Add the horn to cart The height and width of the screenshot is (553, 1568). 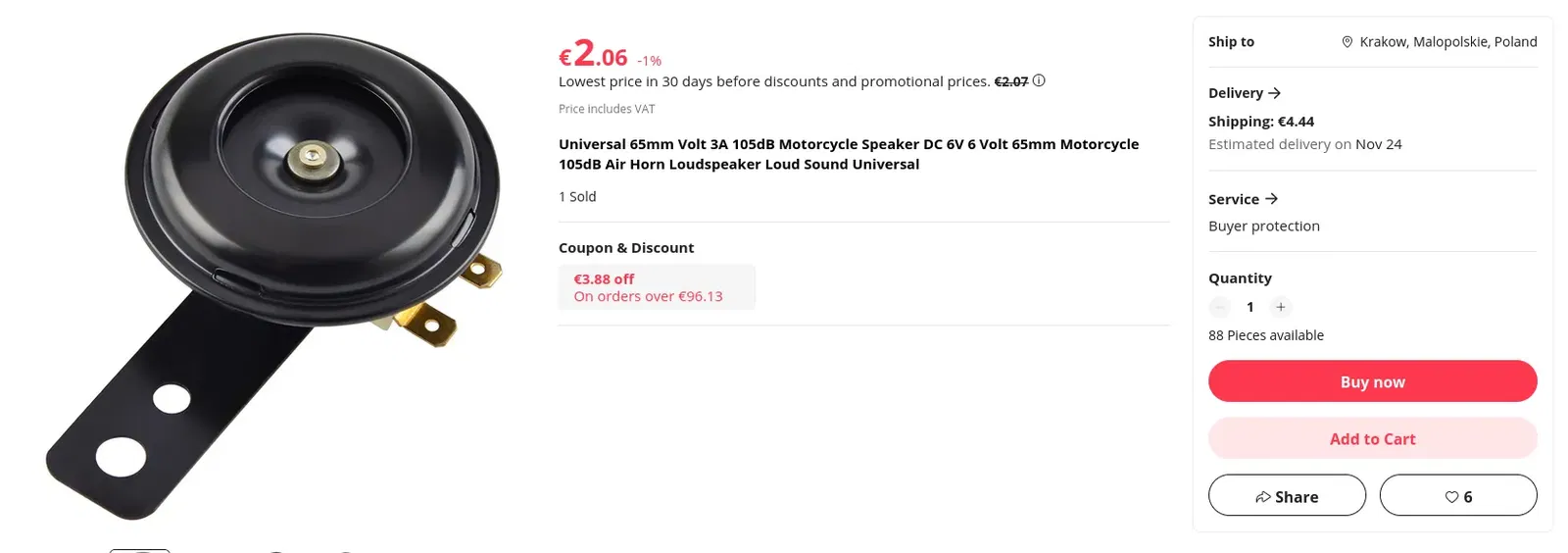click(x=1372, y=439)
